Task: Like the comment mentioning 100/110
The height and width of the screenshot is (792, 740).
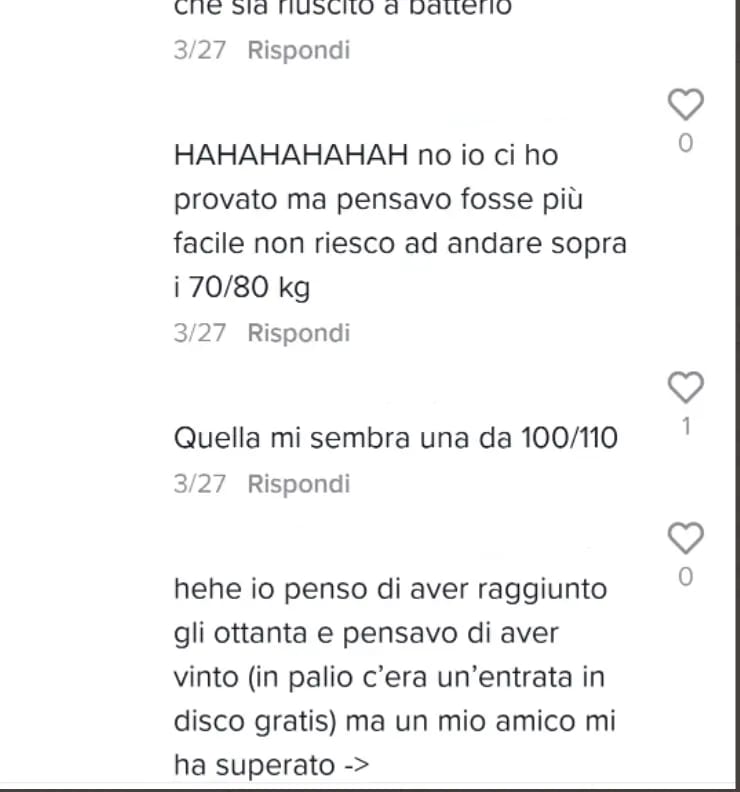Action: point(685,386)
